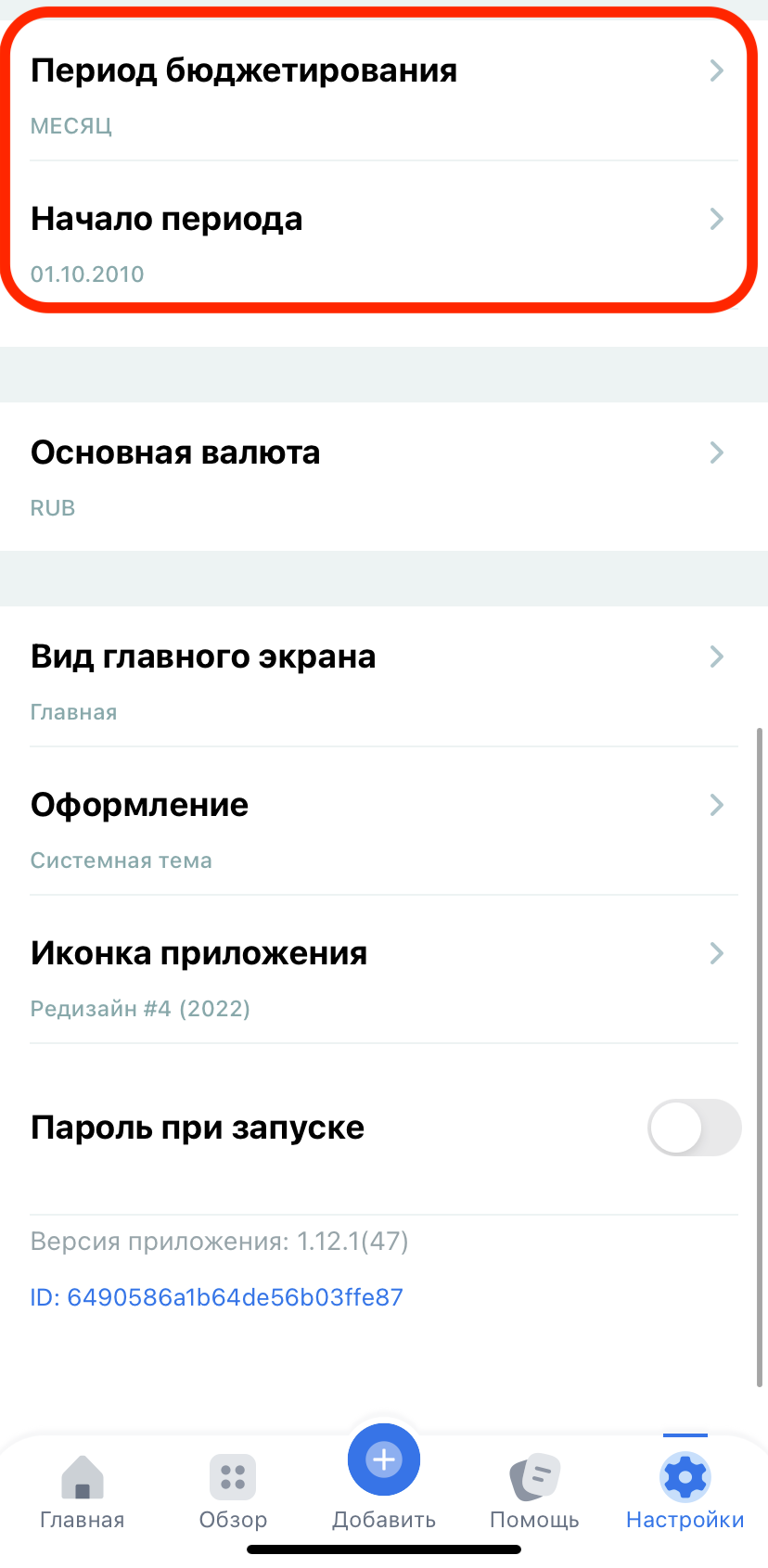The image size is (768, 1568).
Task: Tap the blue ID link
Action: [x=216, y=1296]
